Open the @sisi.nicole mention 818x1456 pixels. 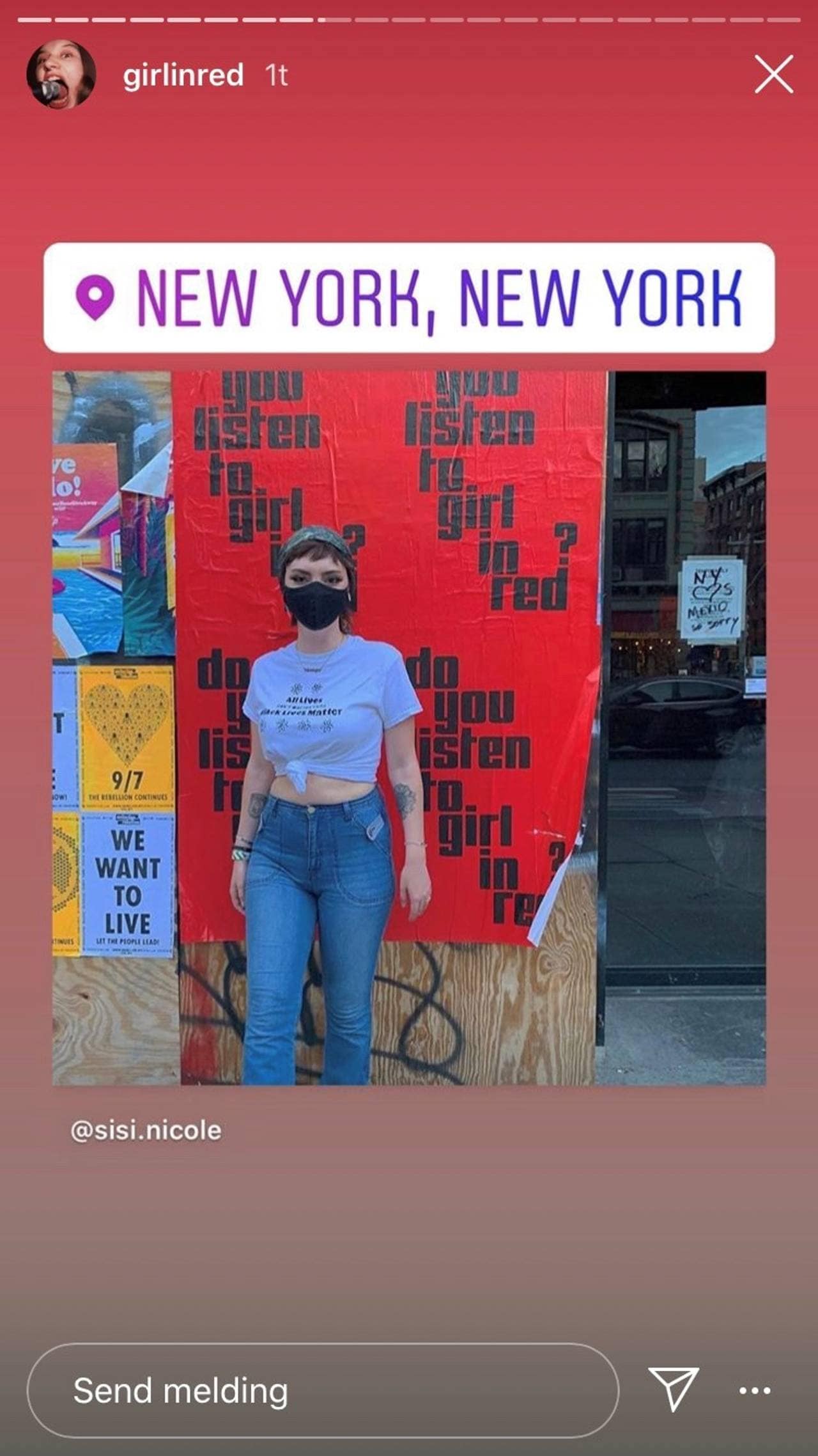click(x=146, y=1131)
